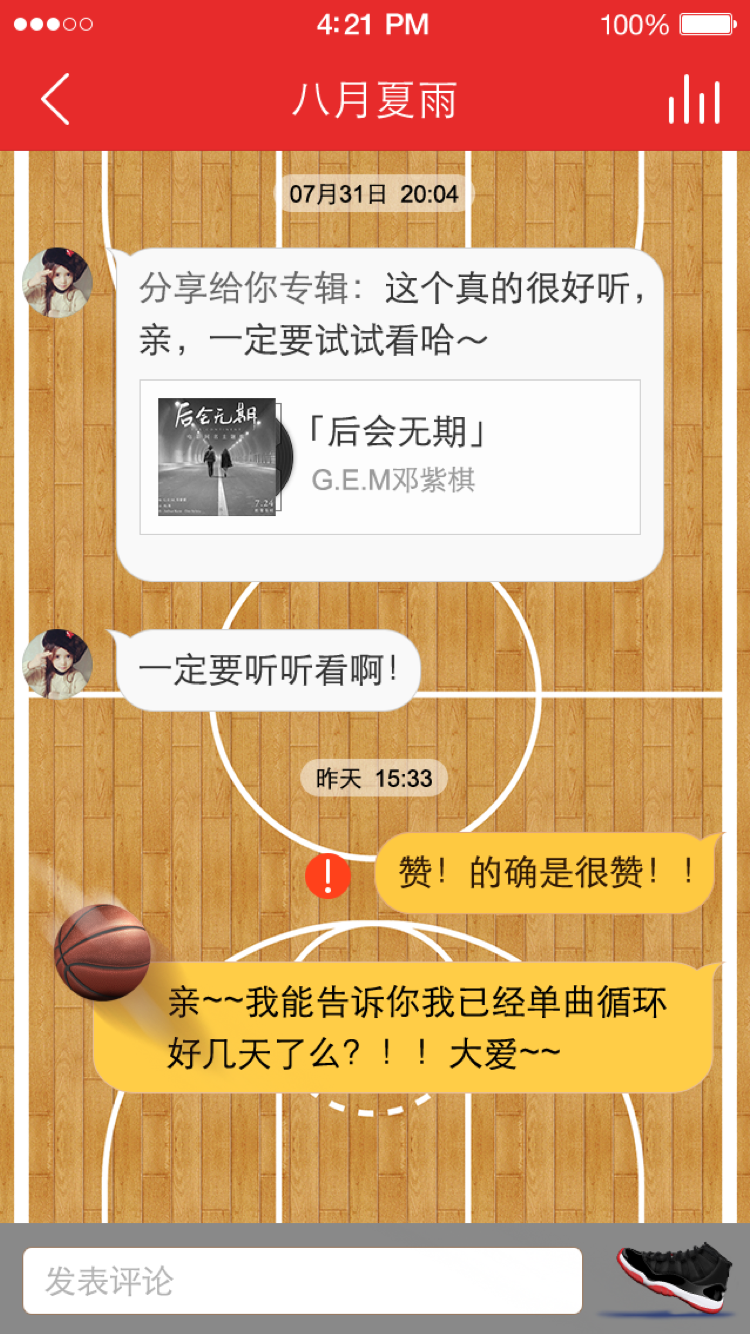Open sender's avatar beside the album message
The height and width of the screenshot is (1334, 750).
tap(58, 282)
